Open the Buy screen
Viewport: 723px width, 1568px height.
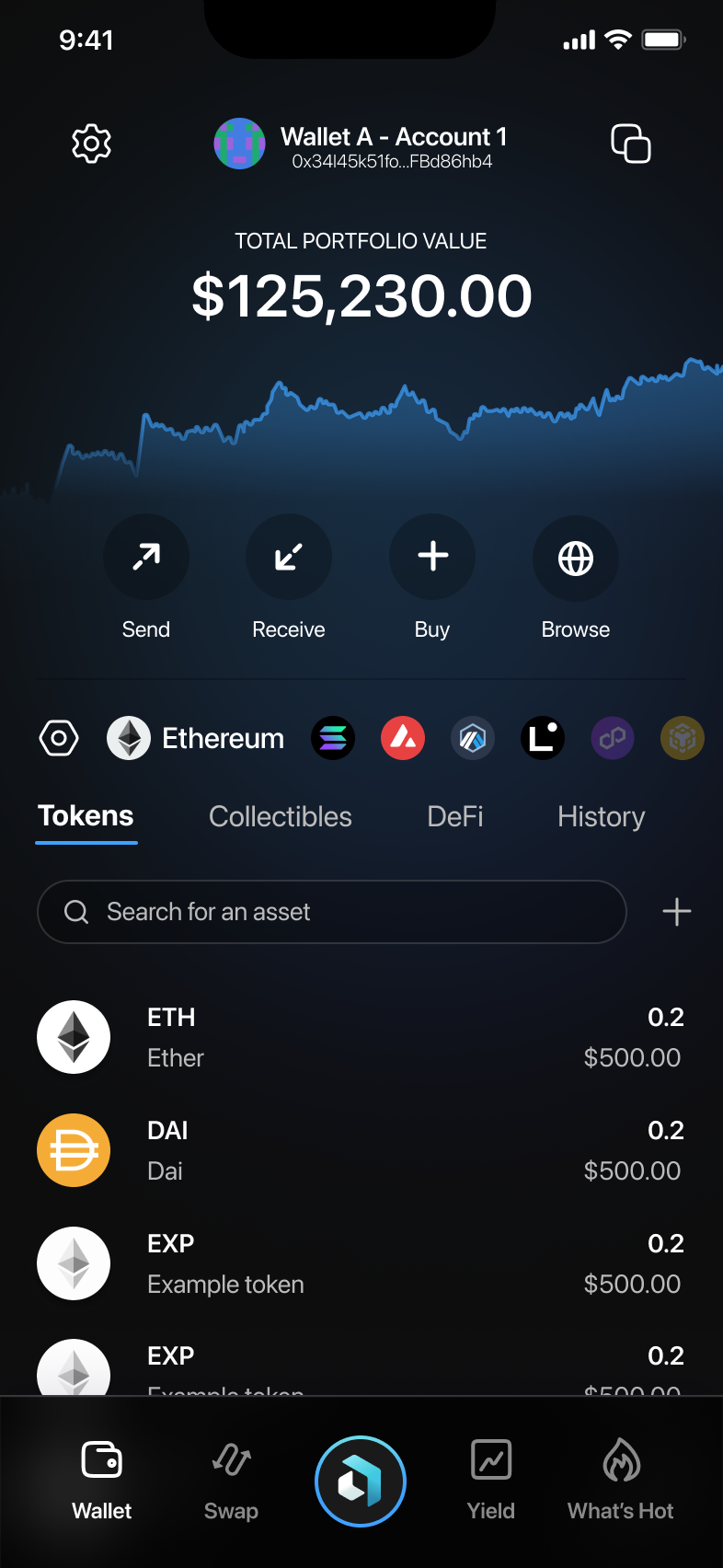tap(431, 557)
